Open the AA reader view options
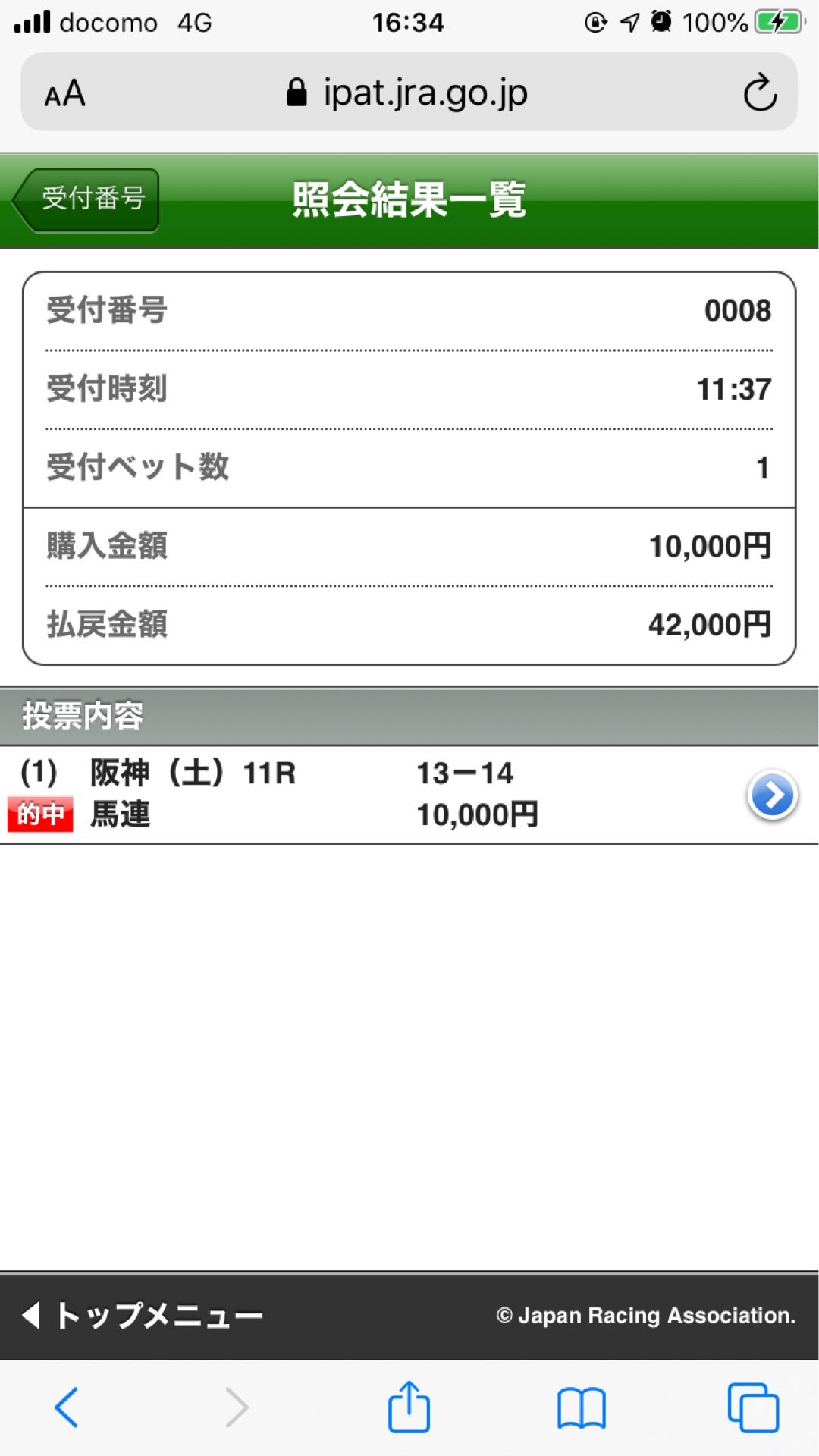 (x=65, y=94)
